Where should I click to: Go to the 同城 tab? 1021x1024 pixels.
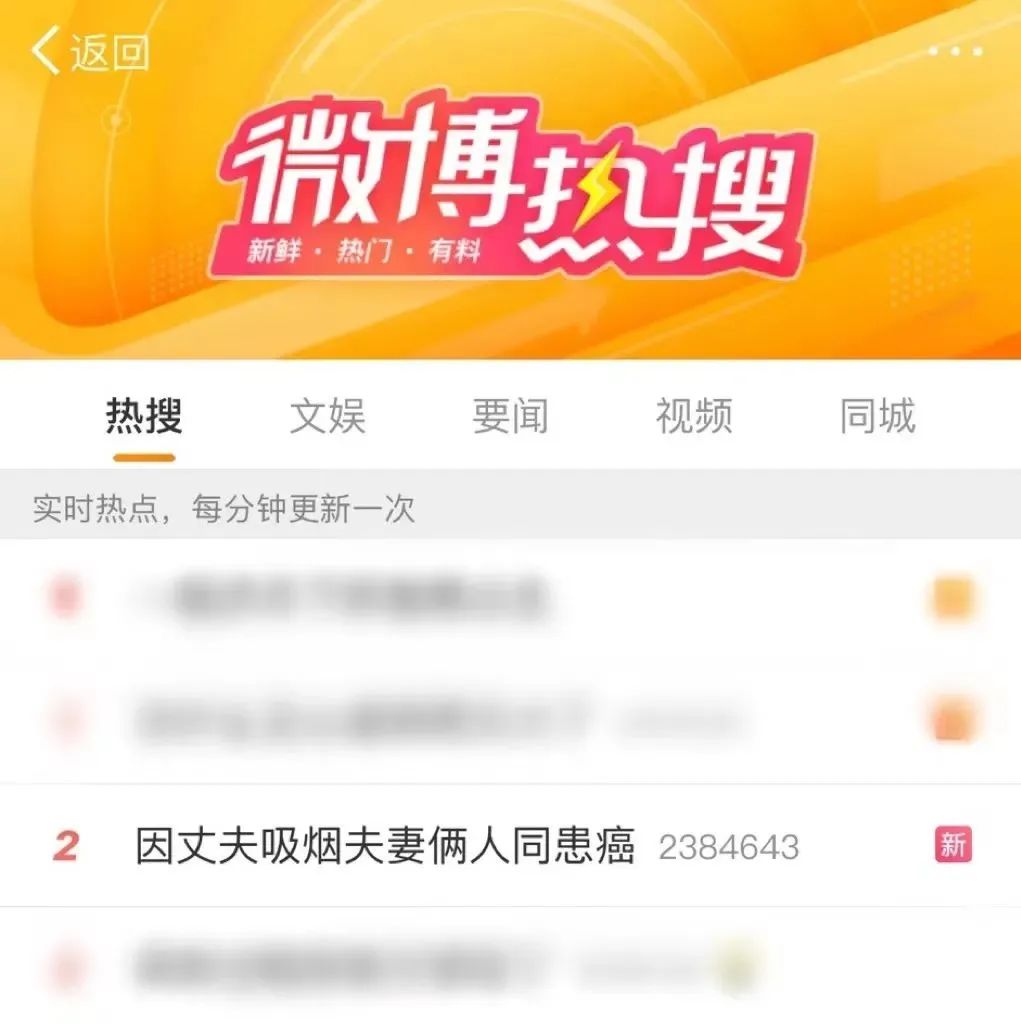coord(877,417)
